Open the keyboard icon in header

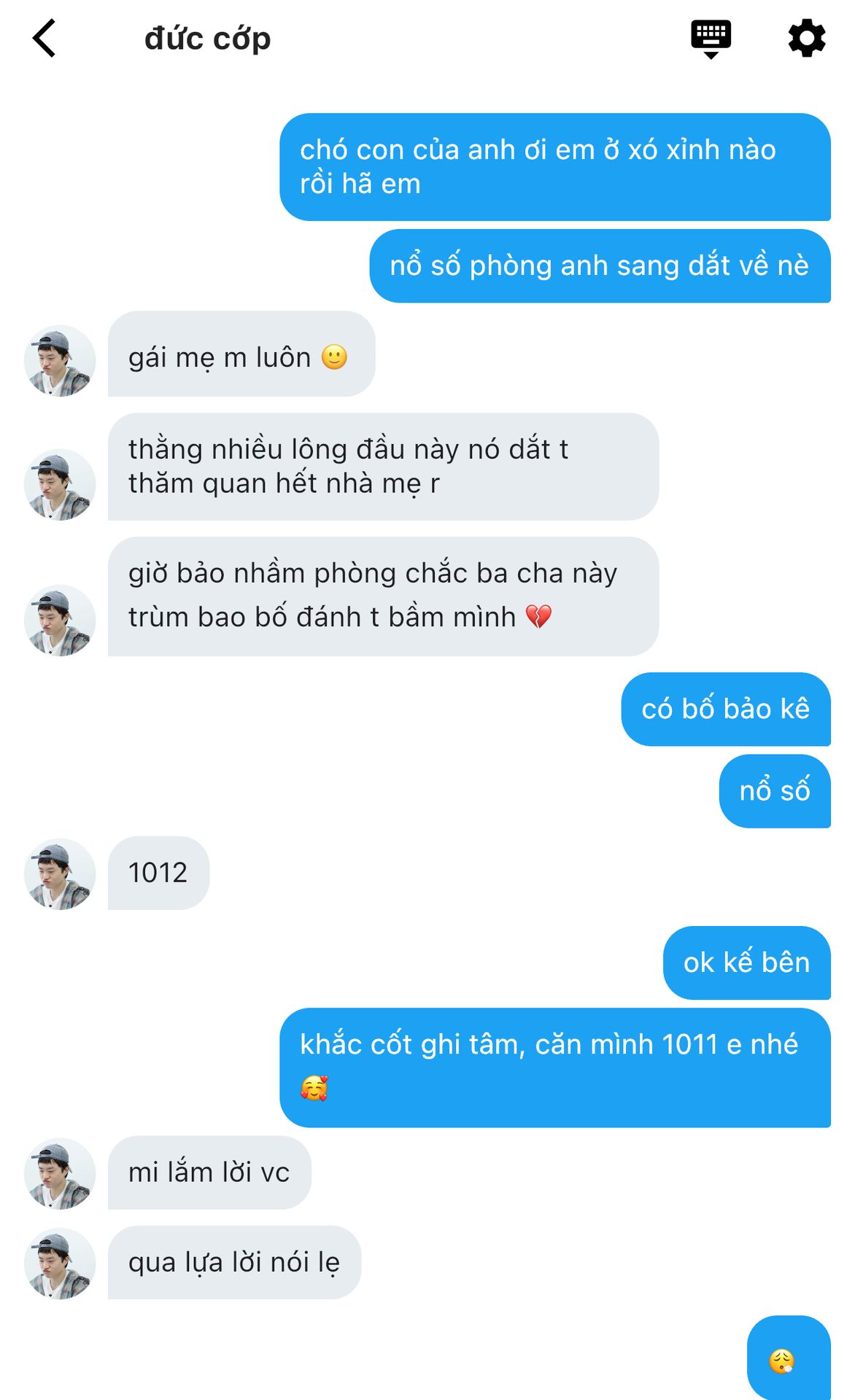(x=711, y=38)
